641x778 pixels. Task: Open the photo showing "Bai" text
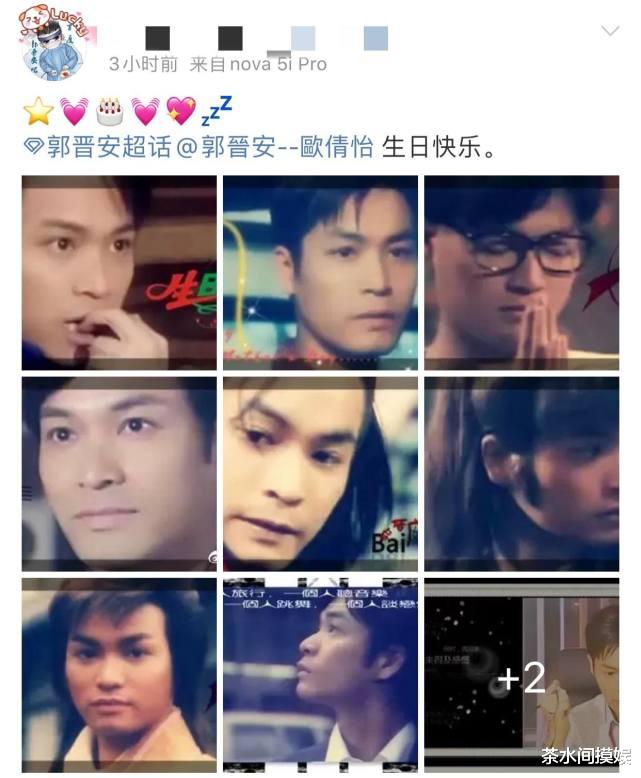coord(320,474)
